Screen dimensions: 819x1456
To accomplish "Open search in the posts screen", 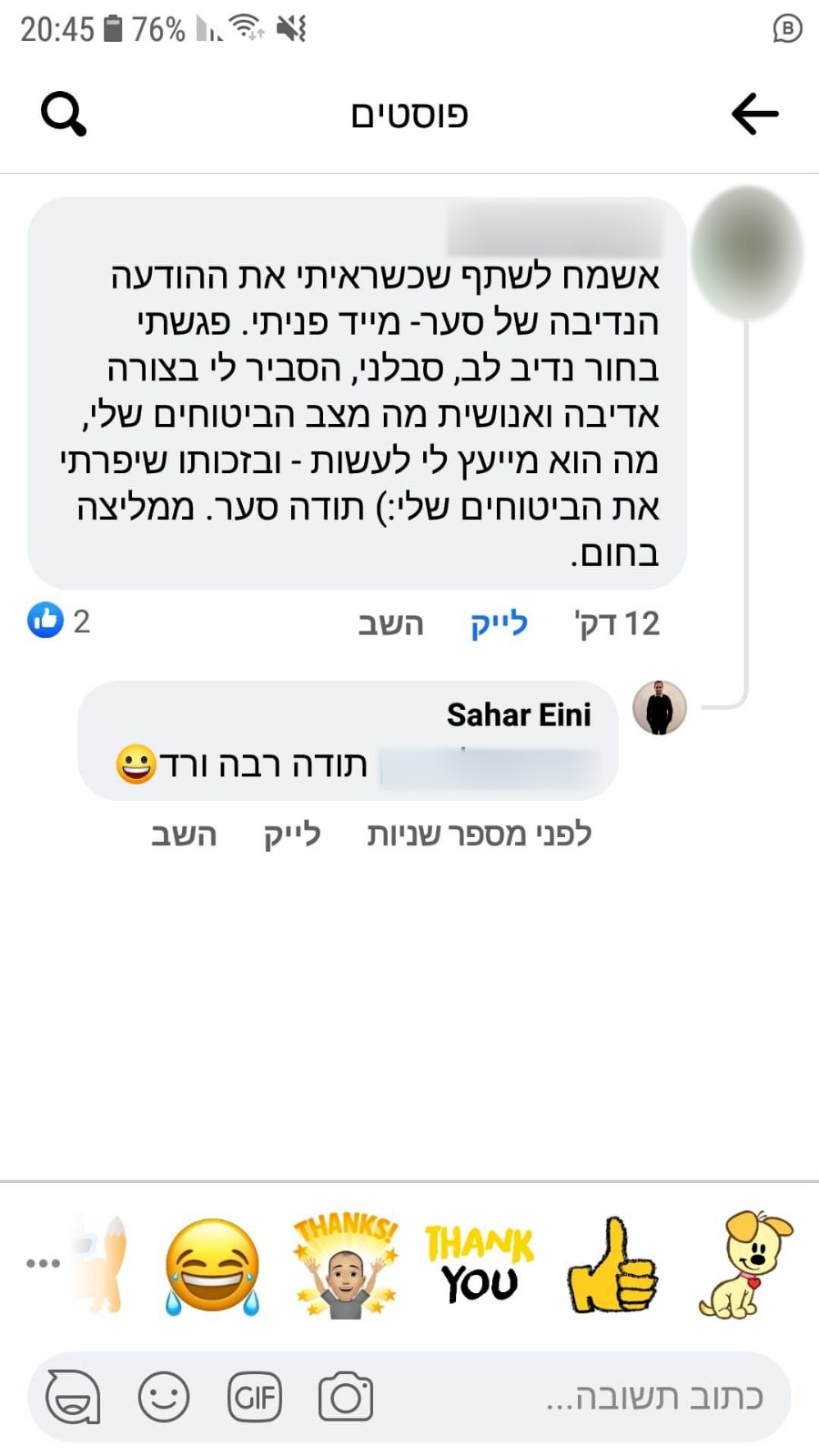I will coord(64,115).
